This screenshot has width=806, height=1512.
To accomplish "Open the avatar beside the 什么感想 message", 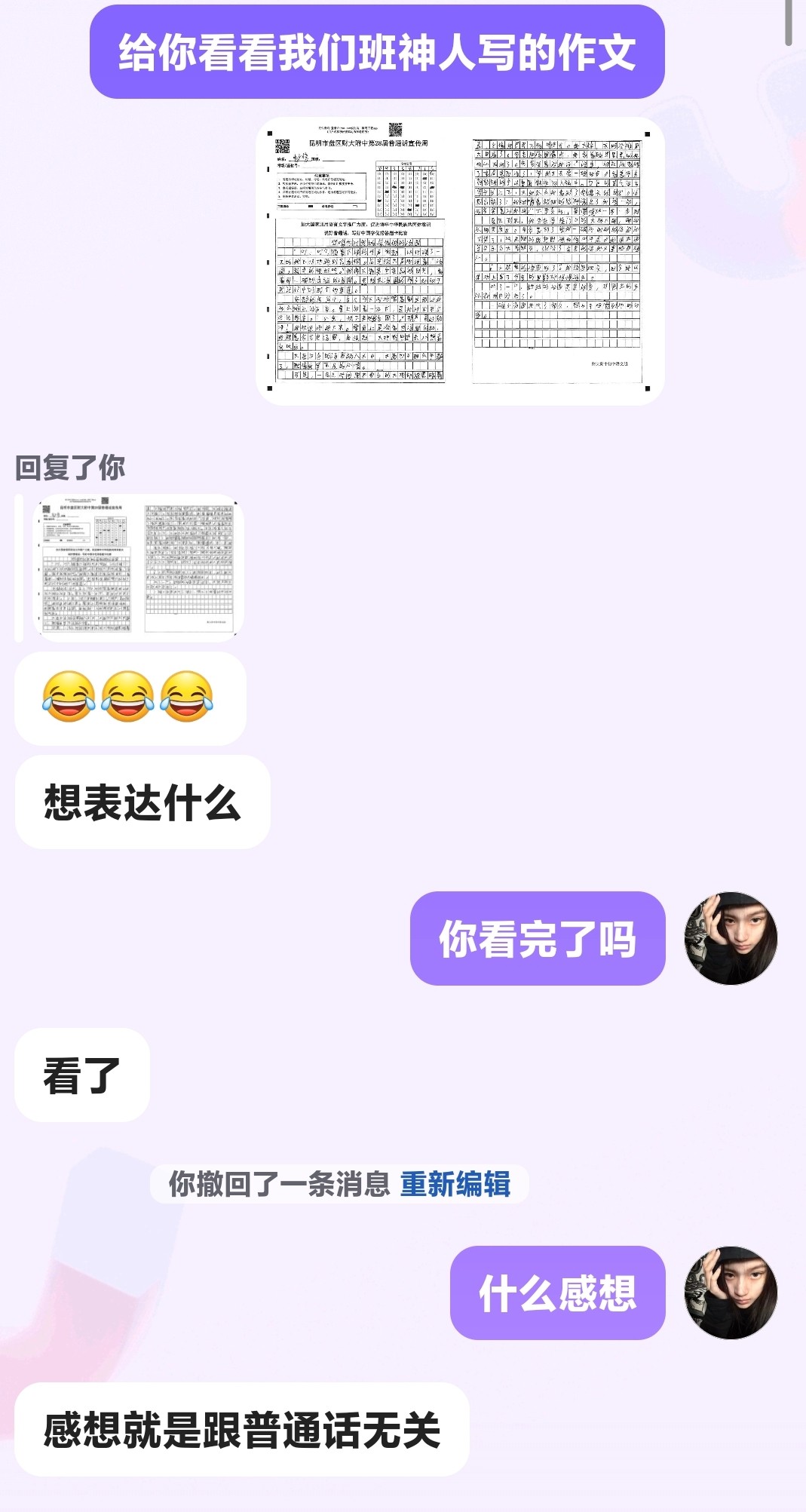I will coord(730,1293).
